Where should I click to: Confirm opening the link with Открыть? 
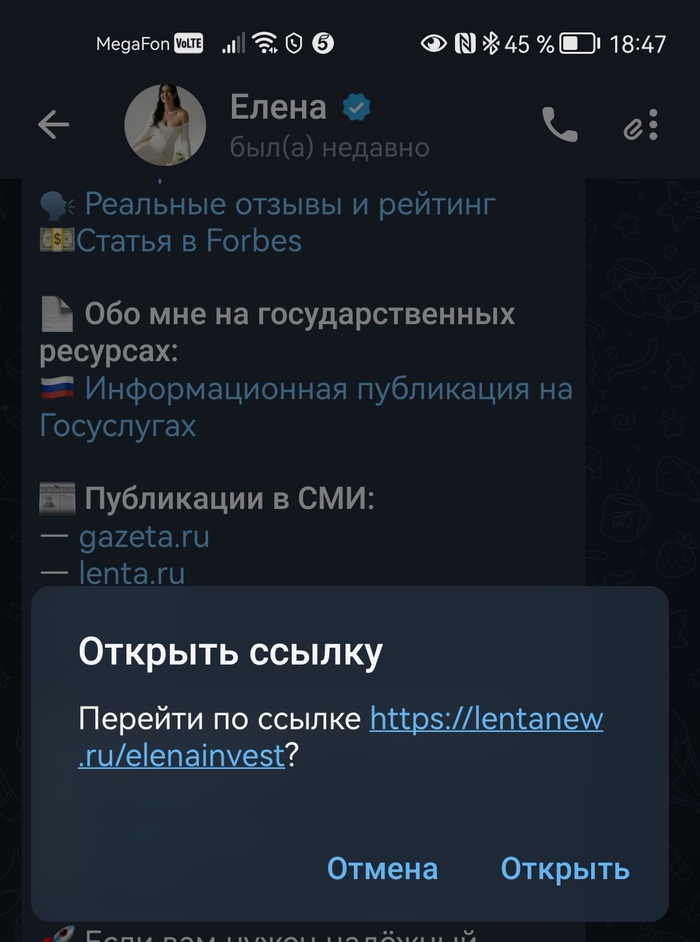click(x=564, y=868)
